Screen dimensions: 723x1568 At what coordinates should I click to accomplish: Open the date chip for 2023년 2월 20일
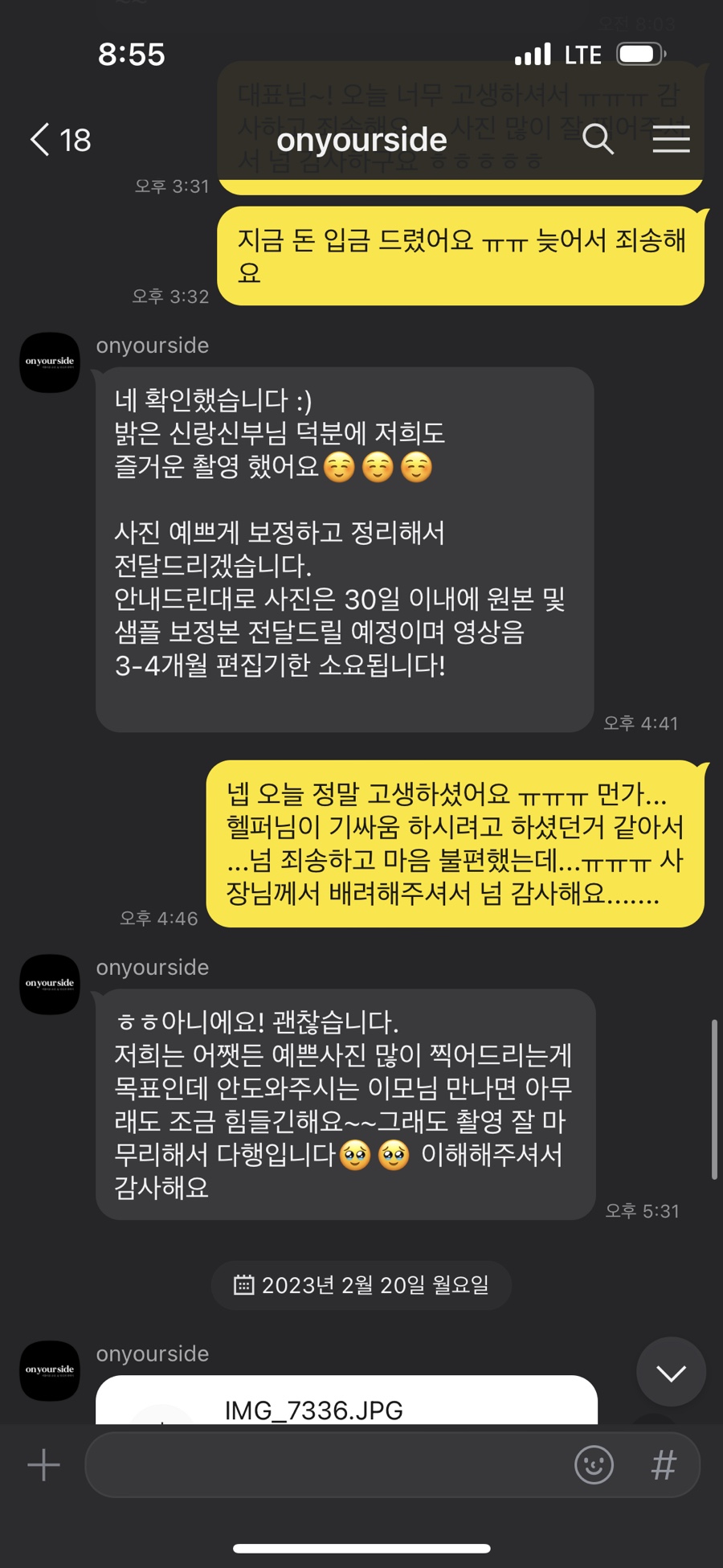coord(361,1285)
